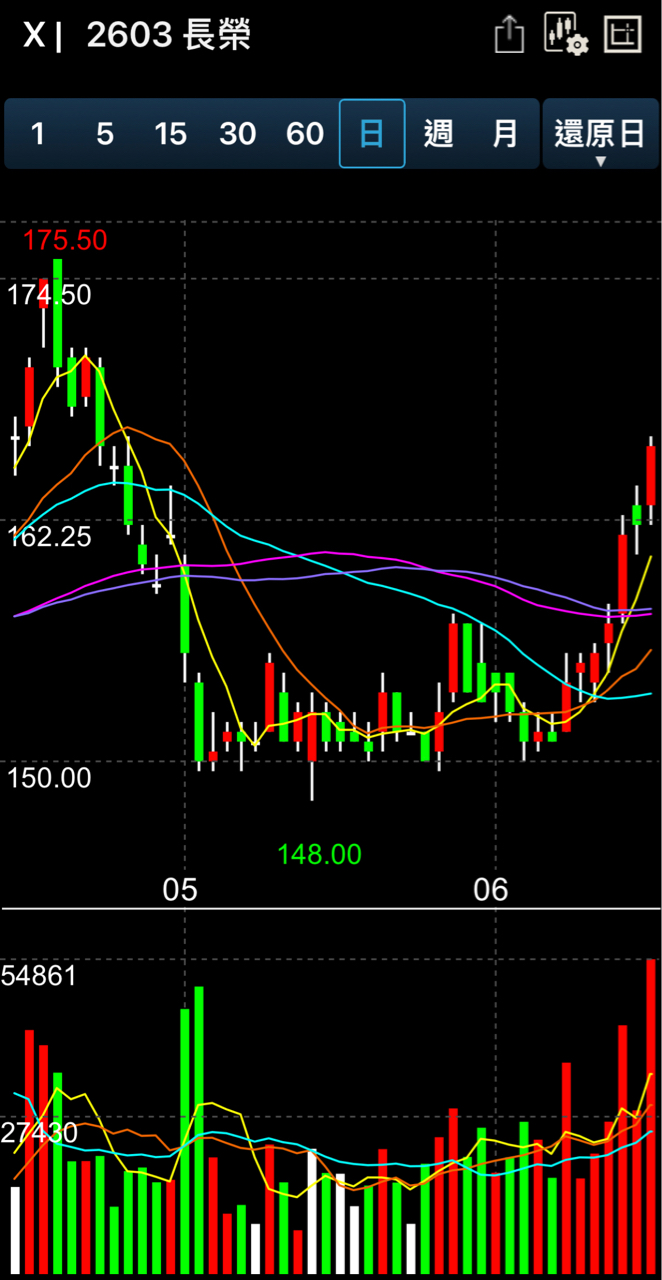Close the chart with the X button

pos(33,35)
